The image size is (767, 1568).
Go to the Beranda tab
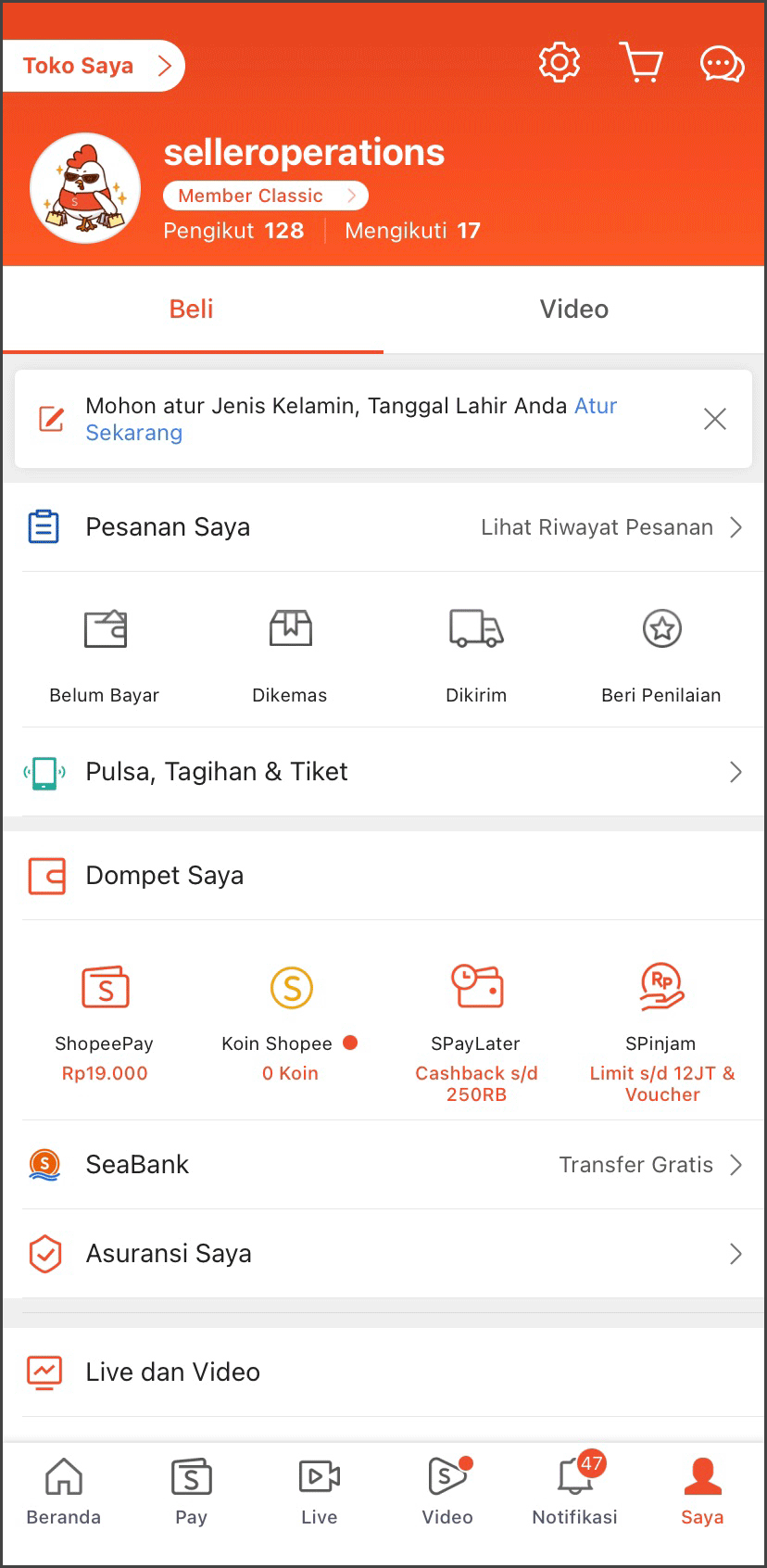(x=64, y=1490)
